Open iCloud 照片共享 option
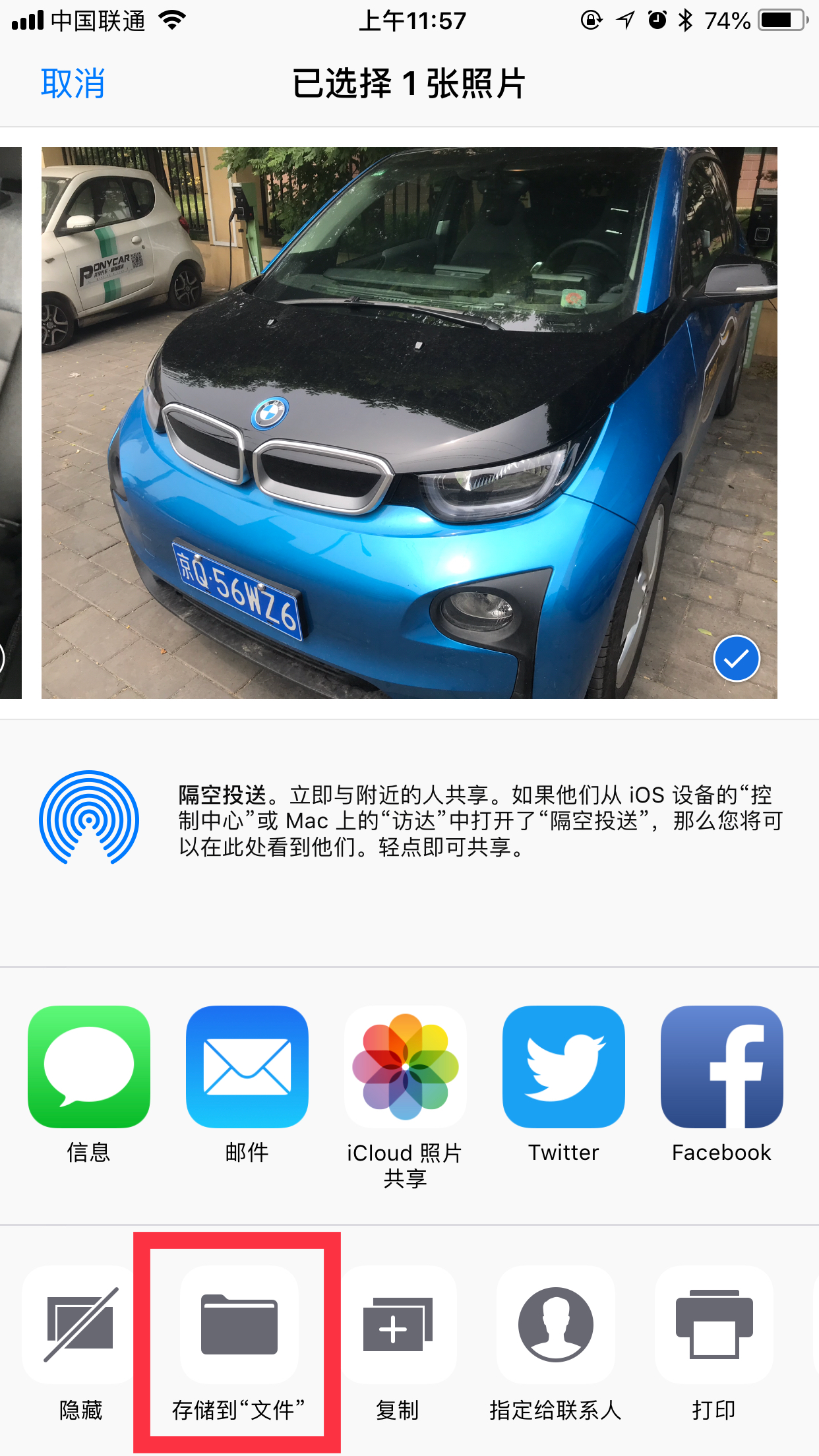819x1456 pixels. (406, 1067)
